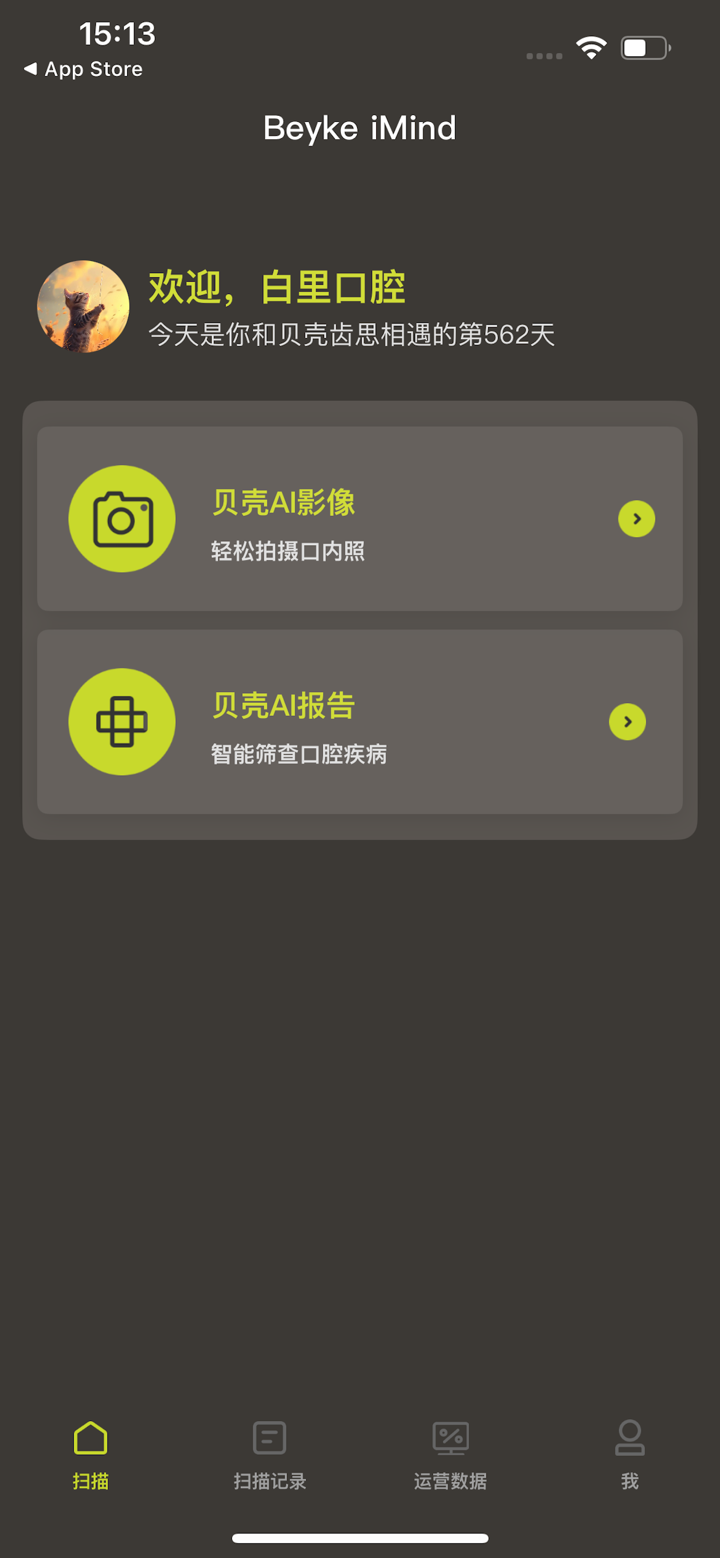The height and width of the screenshot is (1558, 720).
Task: Click the cat avatar image
Action: (83, 306)
